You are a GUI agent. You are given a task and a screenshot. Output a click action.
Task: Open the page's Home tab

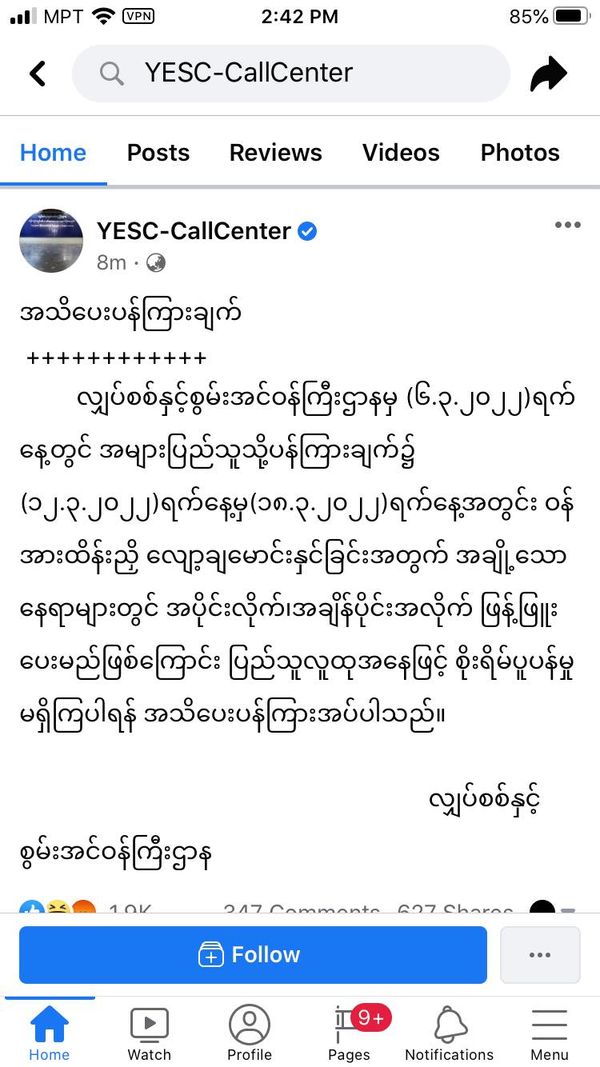[x=53, y=153]
